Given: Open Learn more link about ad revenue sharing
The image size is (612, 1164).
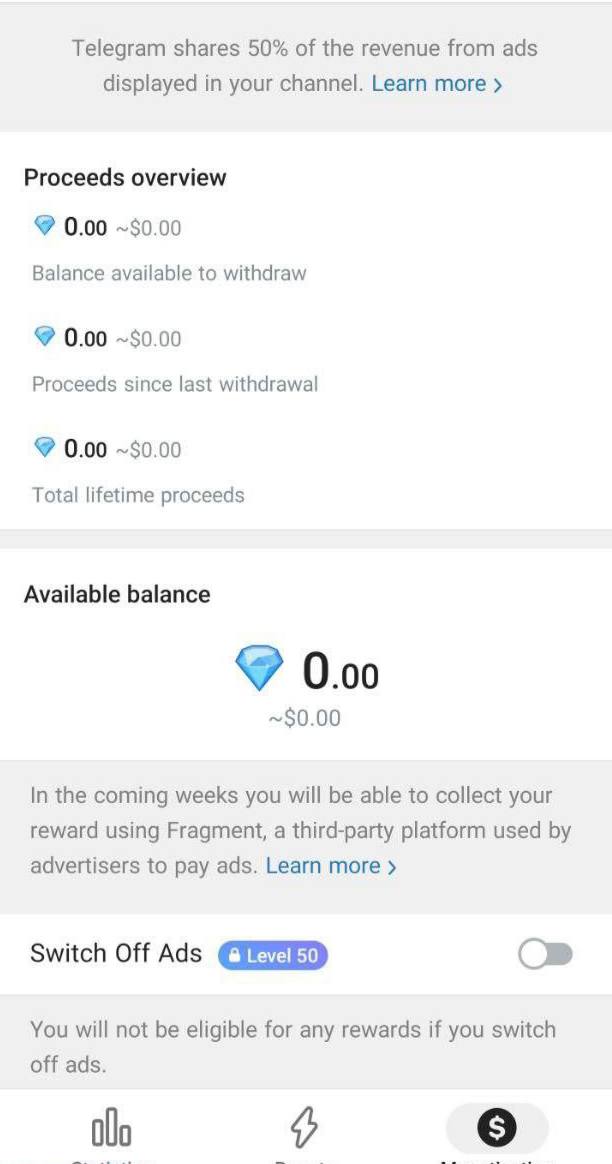Looking at the screenshot, I should pos(436,84).
